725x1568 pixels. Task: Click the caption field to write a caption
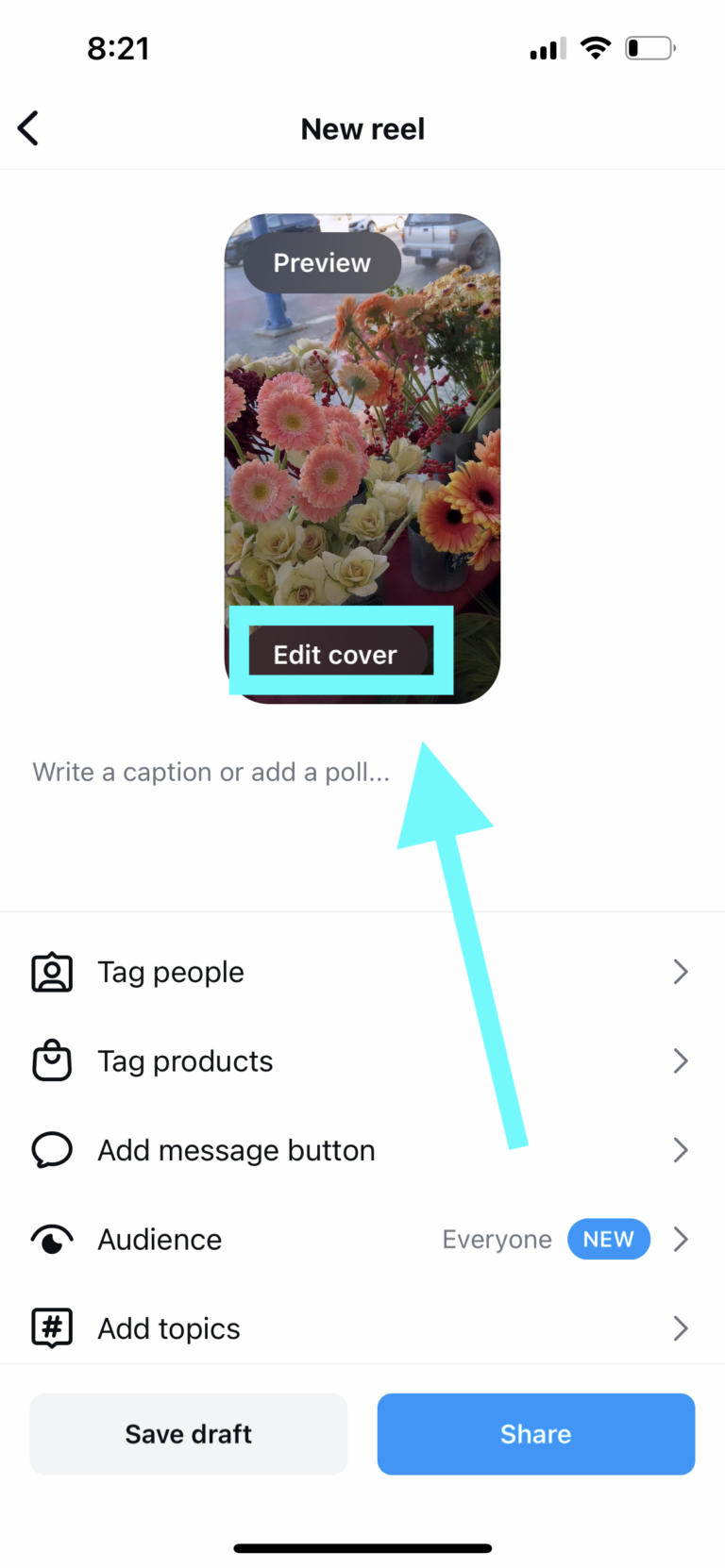211,772
